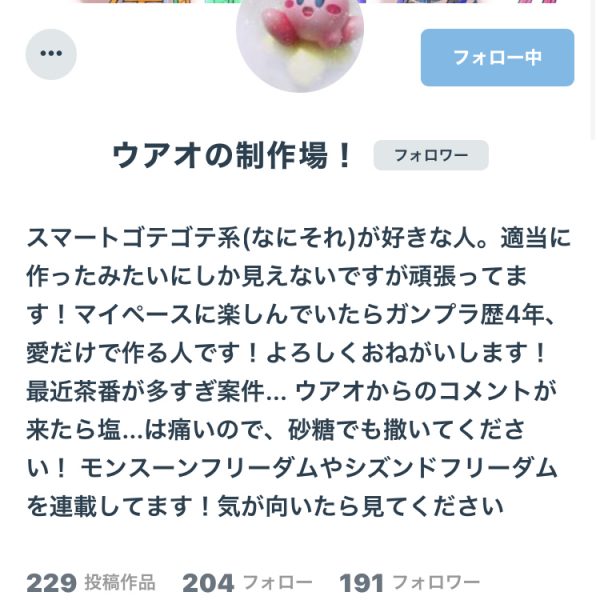Screen dimensions: 600x600
Task: Open the Kirby profile avatar
Action: (x=300, y=35)
